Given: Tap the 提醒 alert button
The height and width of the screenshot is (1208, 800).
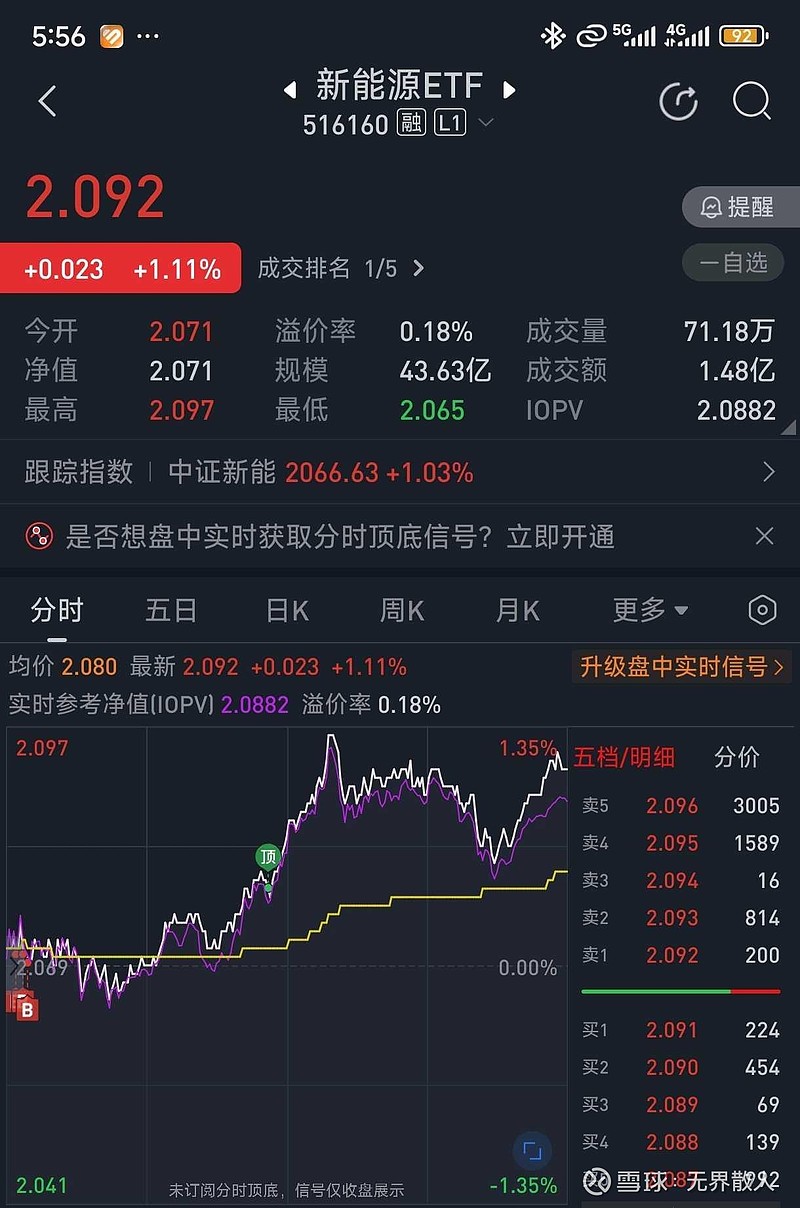Looking at the screenshot, I should (739, 207).
